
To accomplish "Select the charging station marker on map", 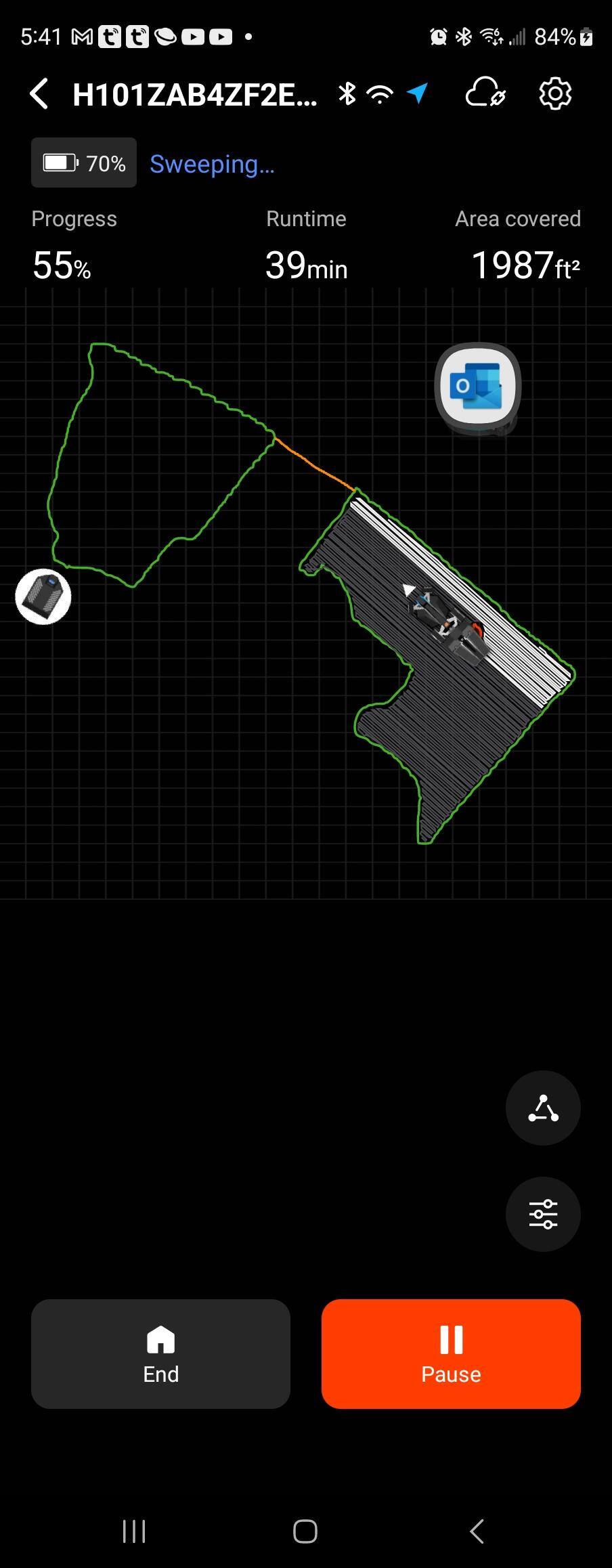I will (43, 596).
